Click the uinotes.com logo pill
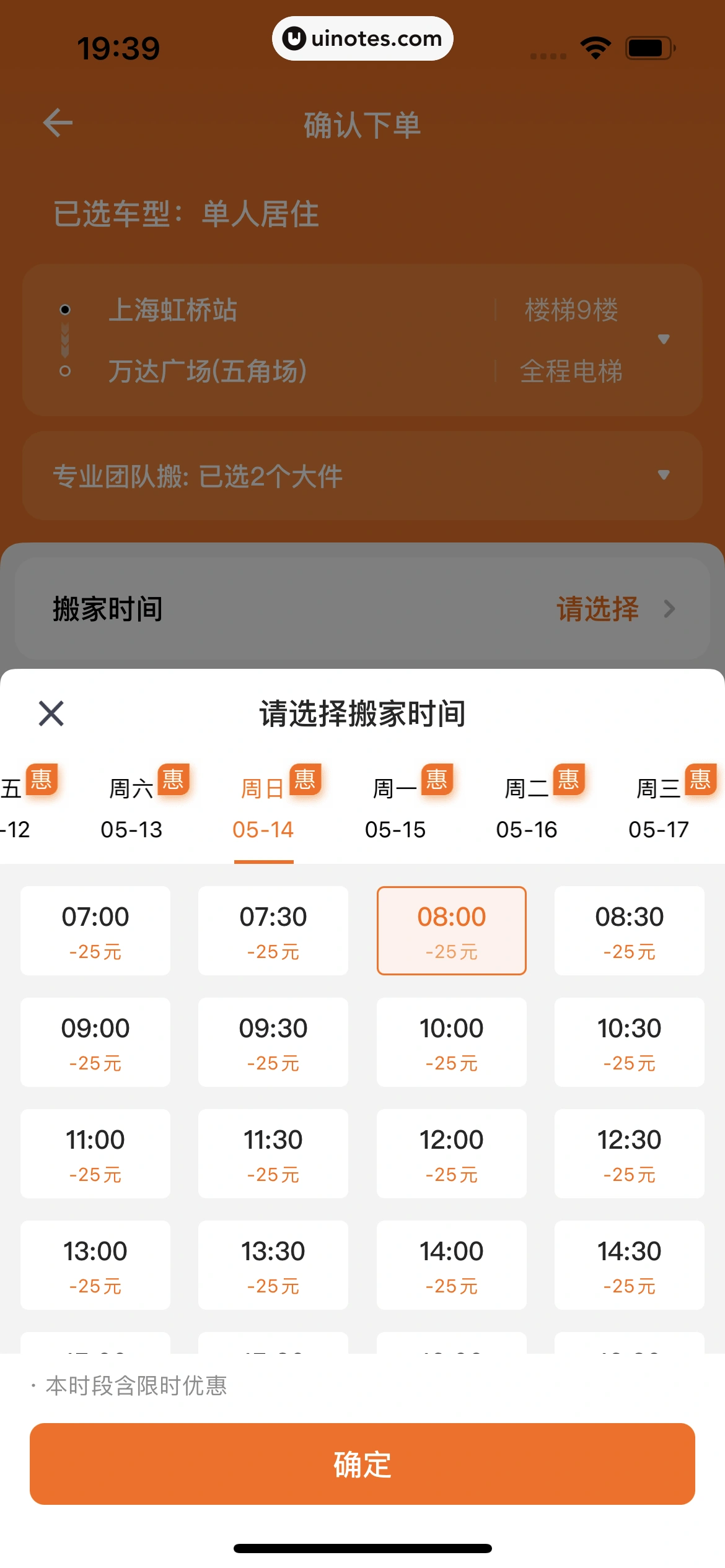 click(362, 38)
